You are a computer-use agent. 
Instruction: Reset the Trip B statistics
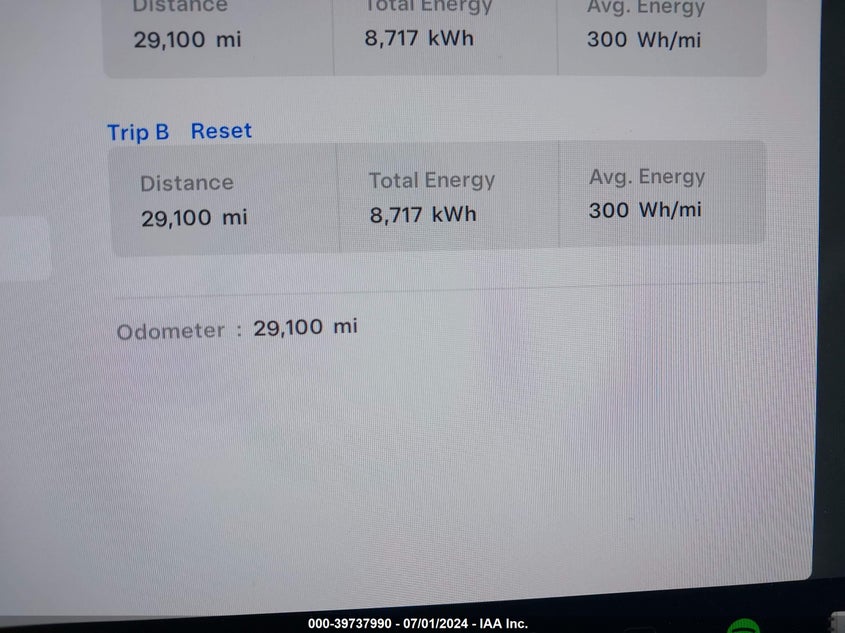tap(221, 131)
